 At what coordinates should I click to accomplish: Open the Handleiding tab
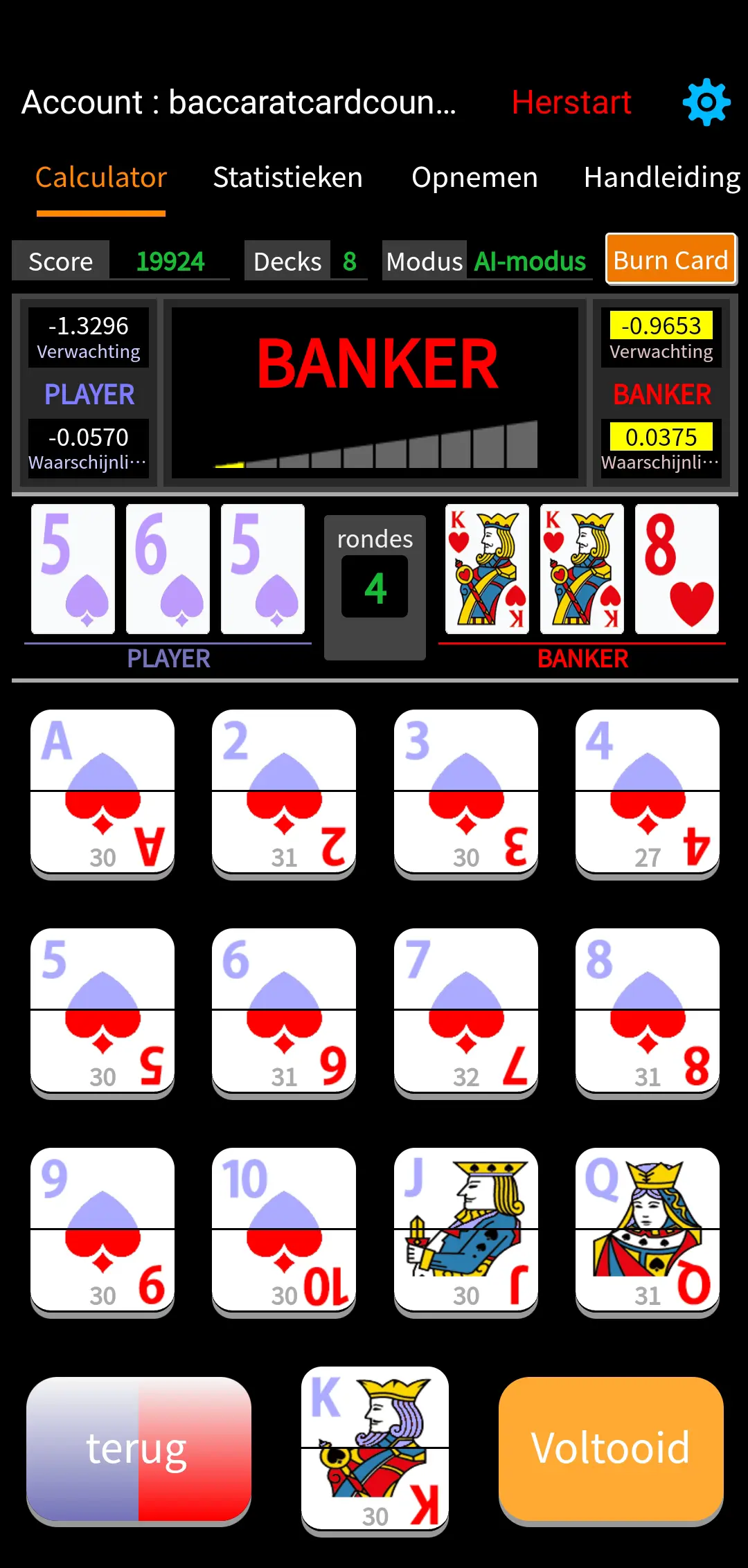661,177
